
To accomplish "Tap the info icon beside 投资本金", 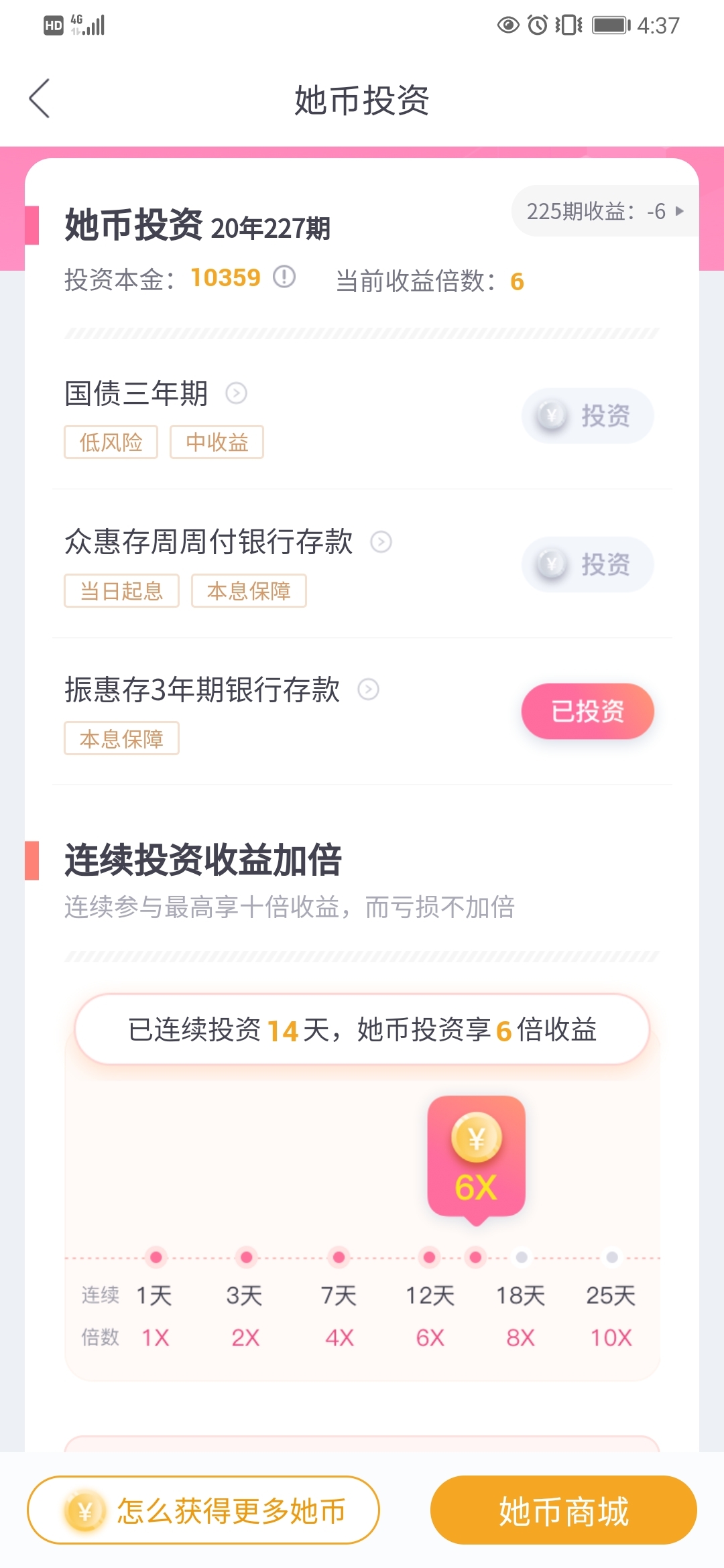I will pos(284,276).
